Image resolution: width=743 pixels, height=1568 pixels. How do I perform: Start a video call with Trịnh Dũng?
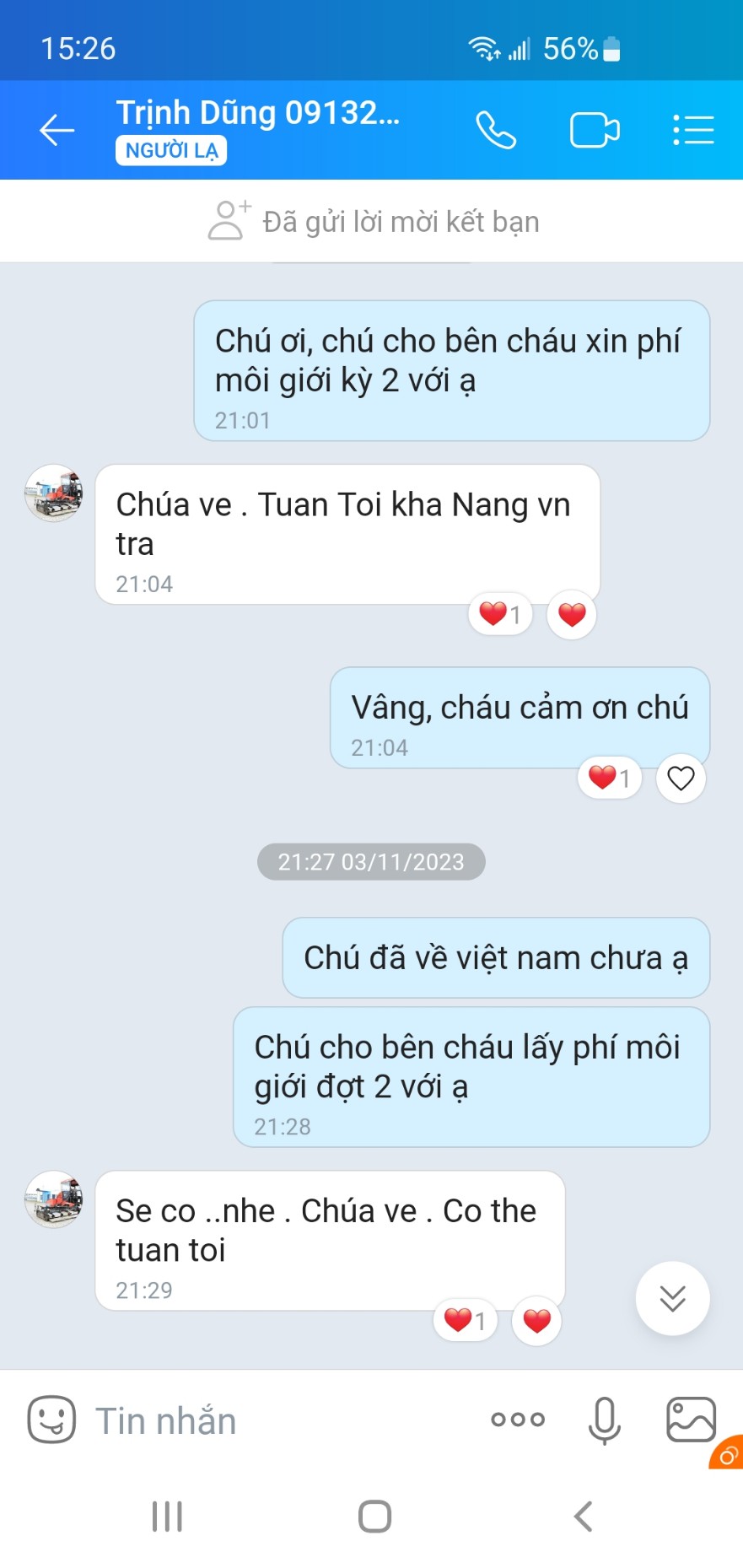pos(595,130)
